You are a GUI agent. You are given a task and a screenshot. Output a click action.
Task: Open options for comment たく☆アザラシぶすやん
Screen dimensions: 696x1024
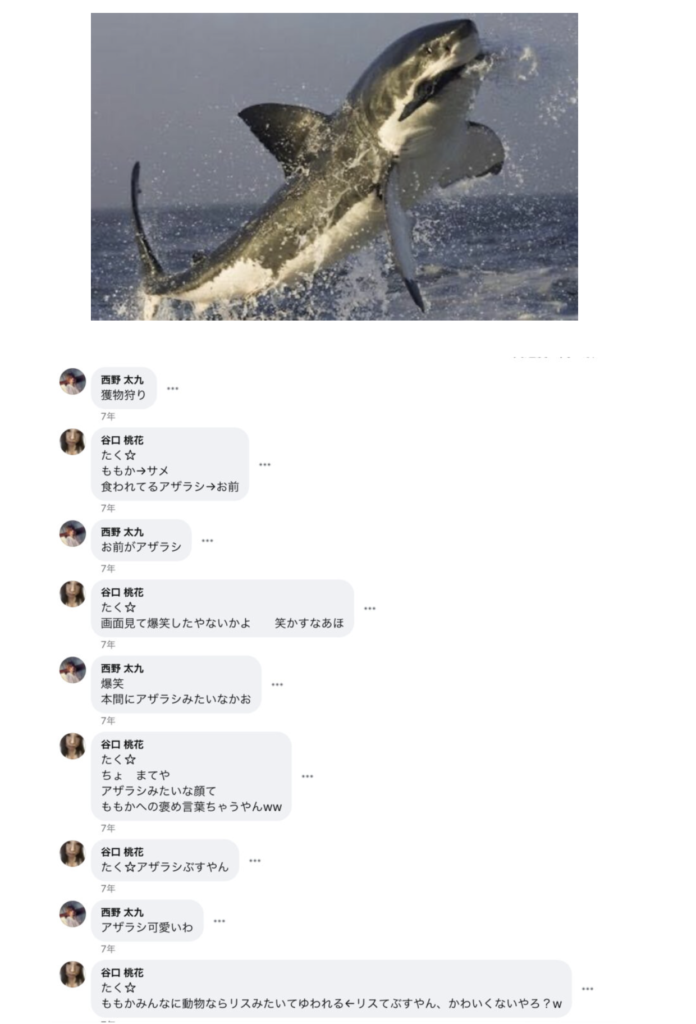pyautogui.click(x=255, y=860)
